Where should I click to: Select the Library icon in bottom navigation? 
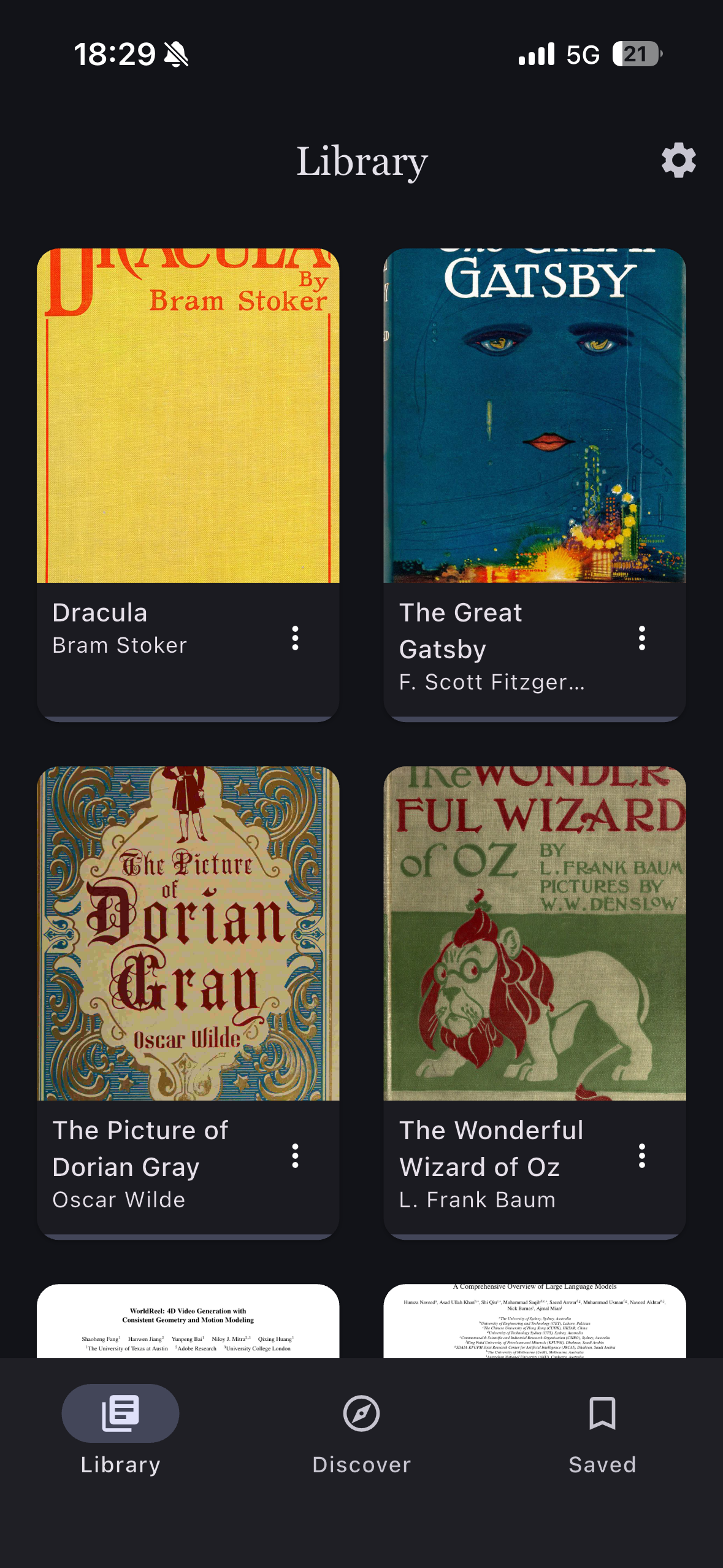click(120, 1412)
